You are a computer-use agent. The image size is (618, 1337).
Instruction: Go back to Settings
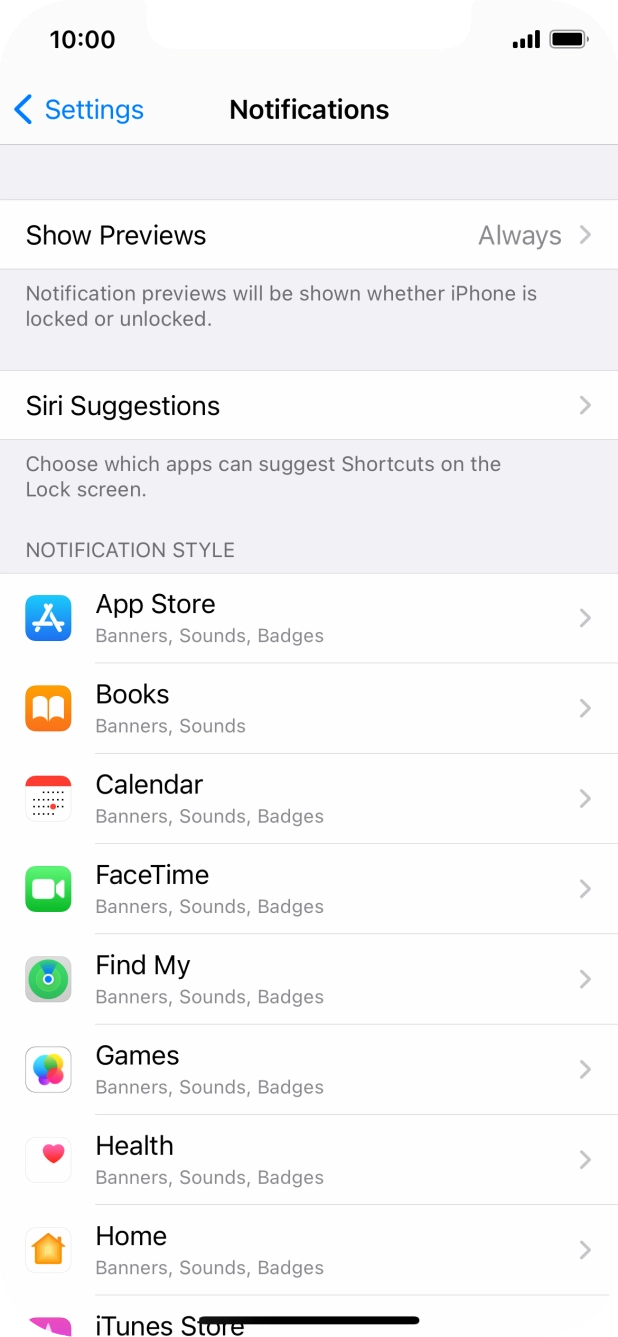point(79,109)
